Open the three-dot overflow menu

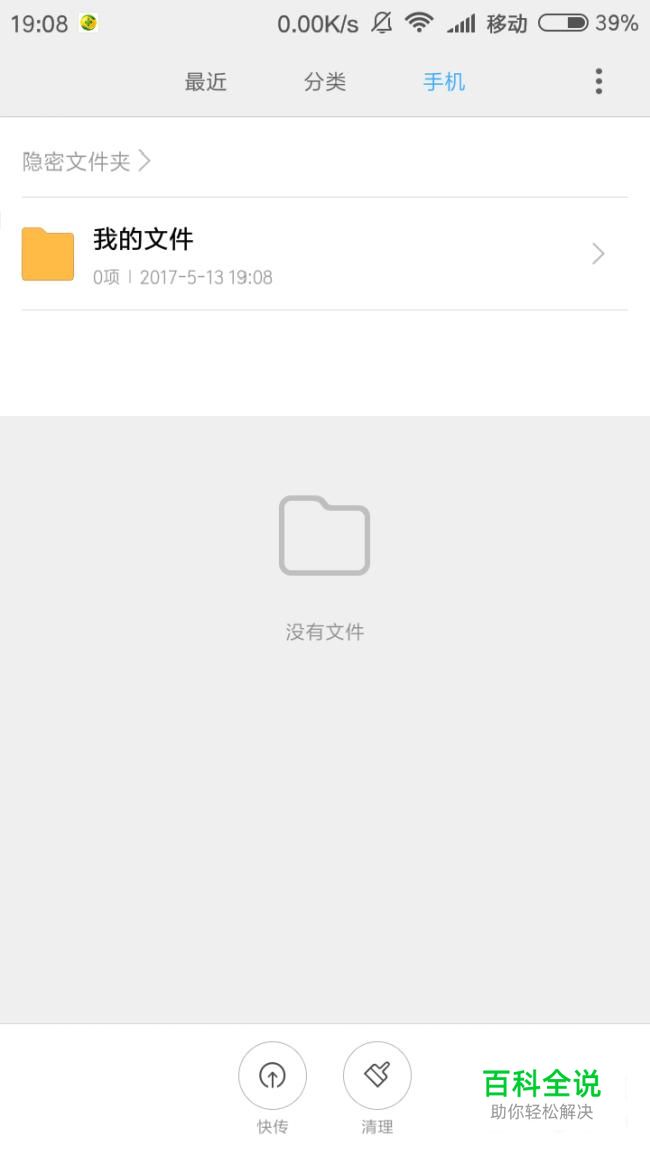pyautogui.click(x=598, y=81)
